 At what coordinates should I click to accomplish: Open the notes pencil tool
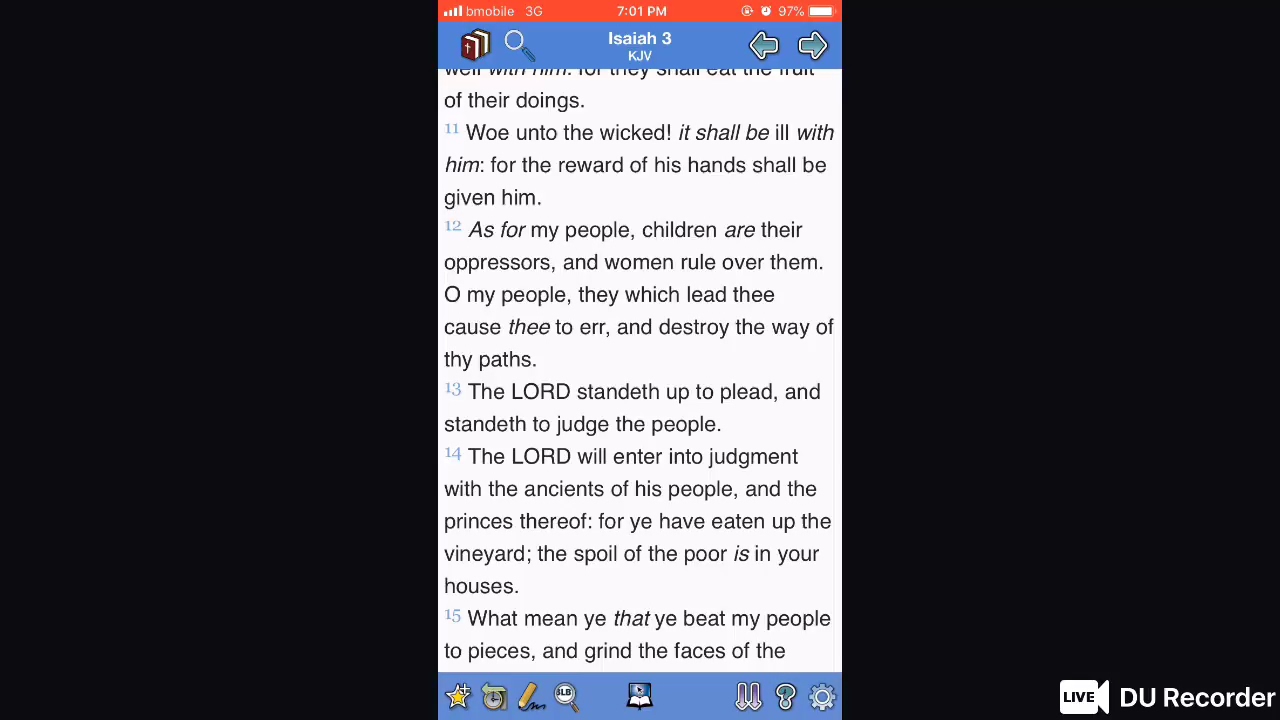click(530, 696)
